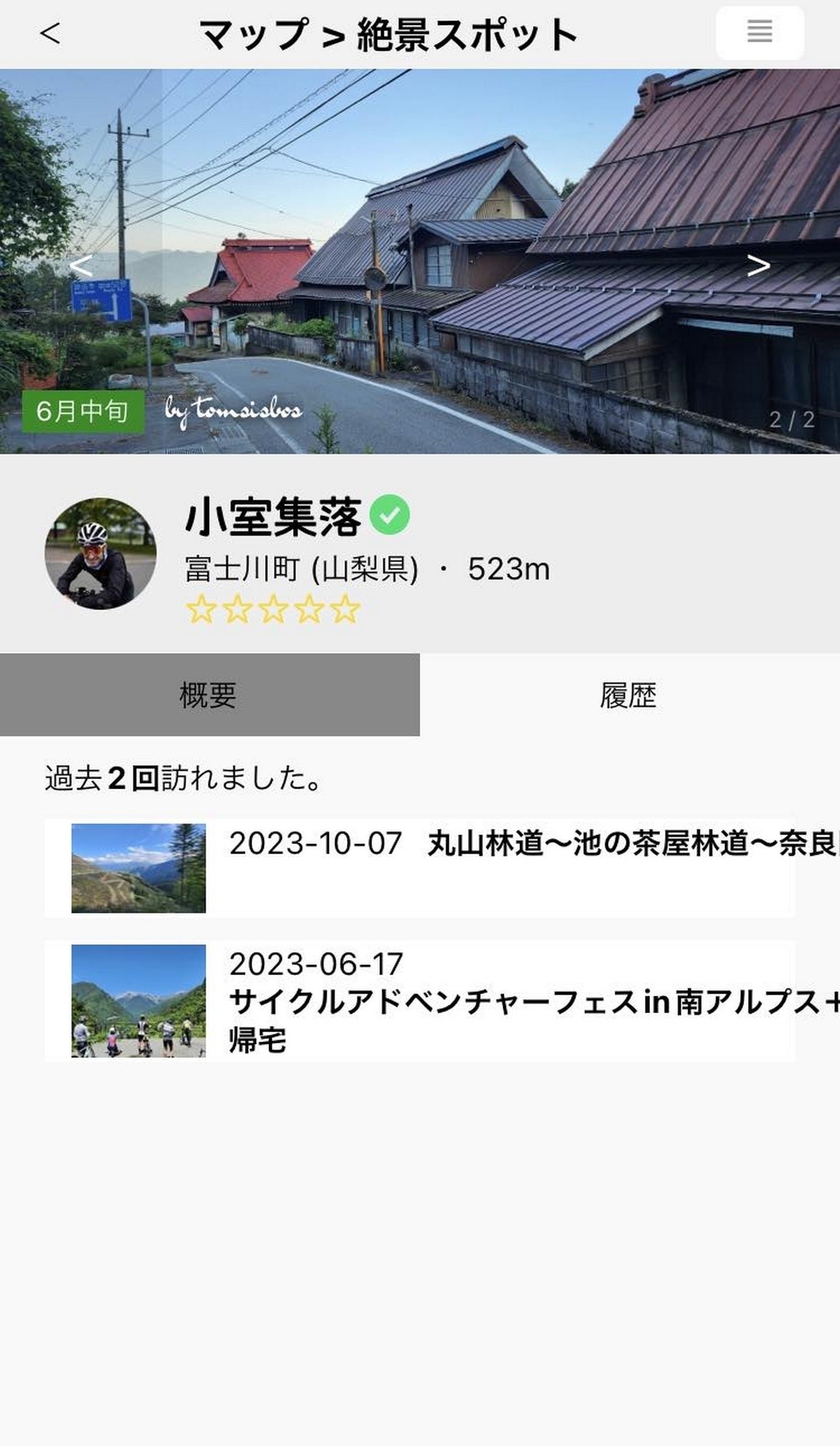Show the previous photo with left arrow

coord(81,265)
